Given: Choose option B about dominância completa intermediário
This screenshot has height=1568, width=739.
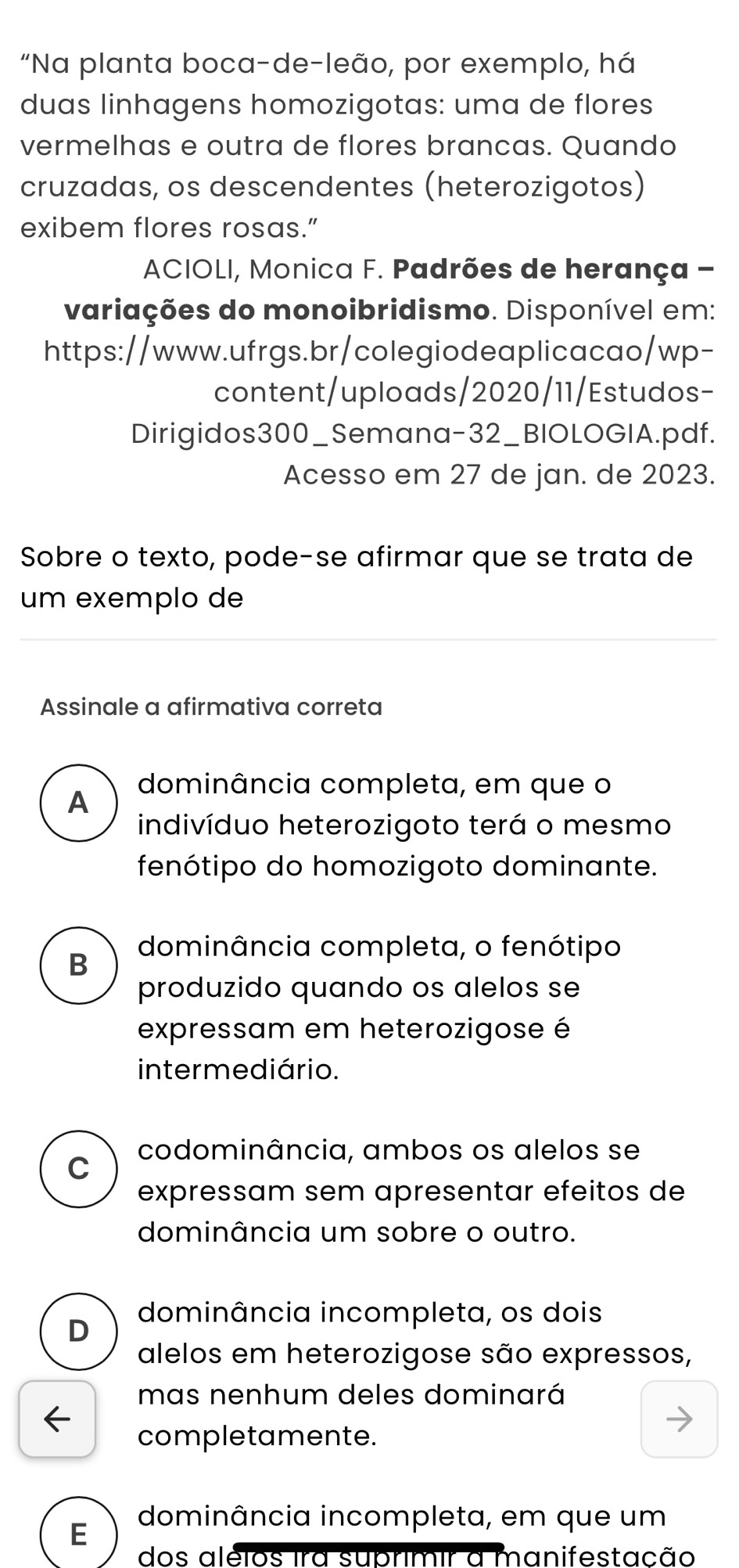Looking at the screenshot, I should (x=78, y=966).
